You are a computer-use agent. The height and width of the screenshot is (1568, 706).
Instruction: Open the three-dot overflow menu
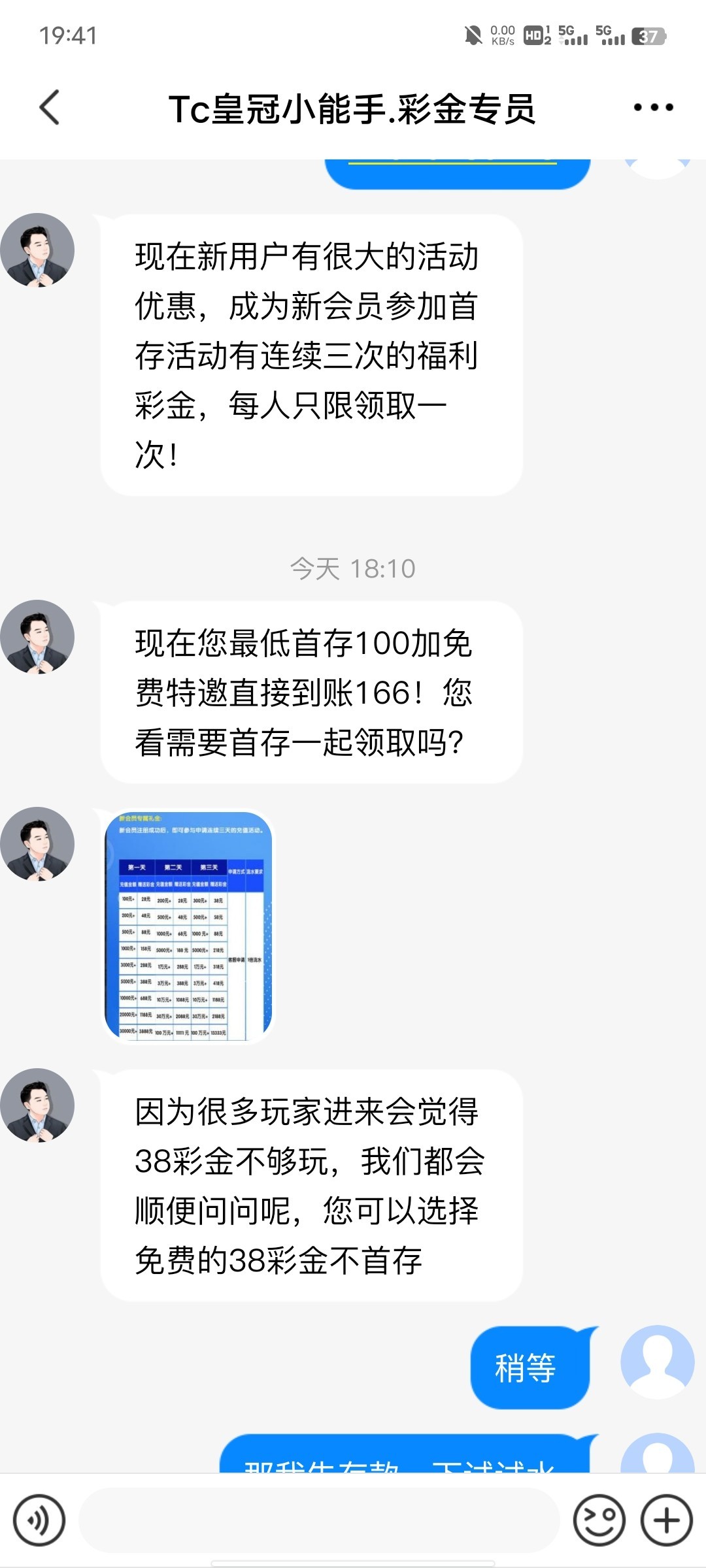pyautogui.click(x=653, y=108)
